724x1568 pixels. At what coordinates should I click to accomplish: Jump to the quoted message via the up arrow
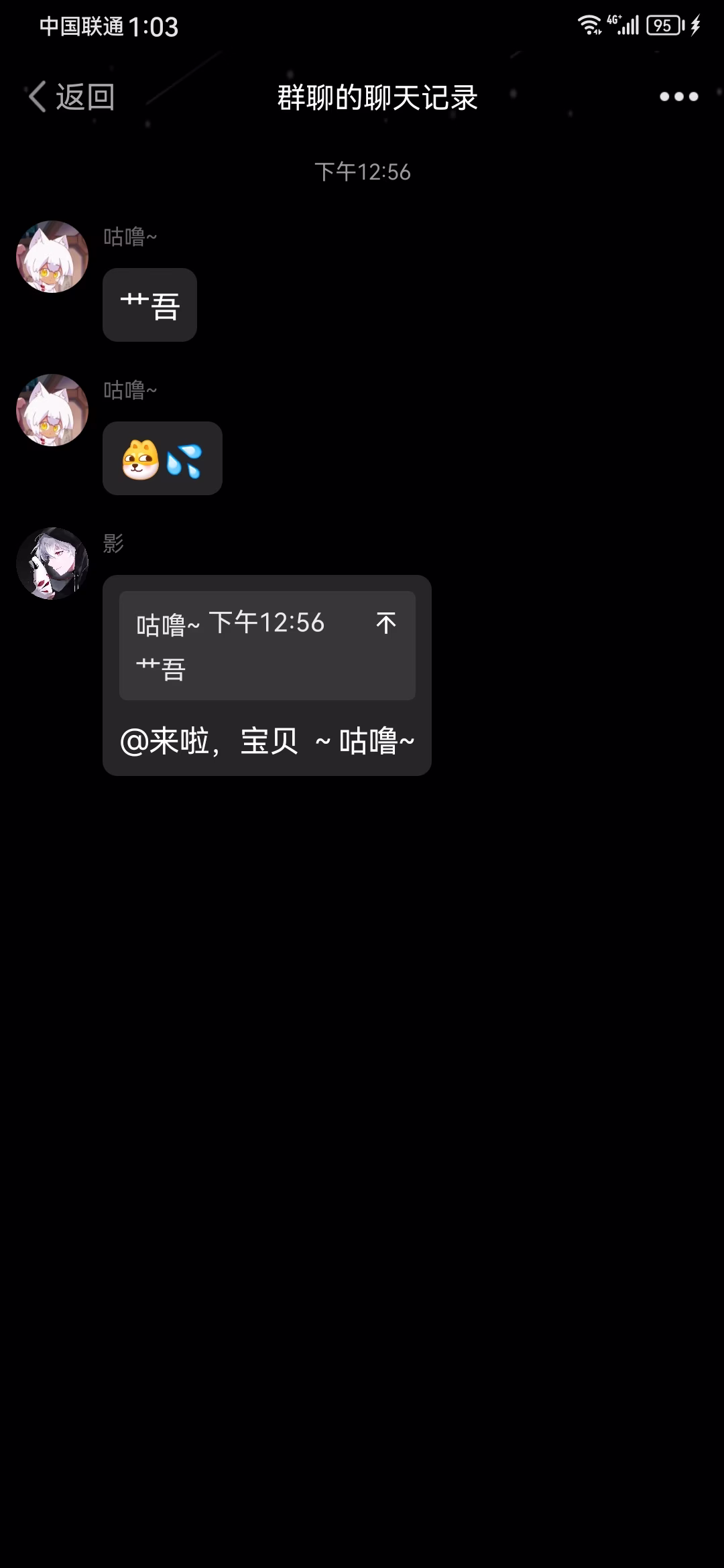[x=386, y=623]
